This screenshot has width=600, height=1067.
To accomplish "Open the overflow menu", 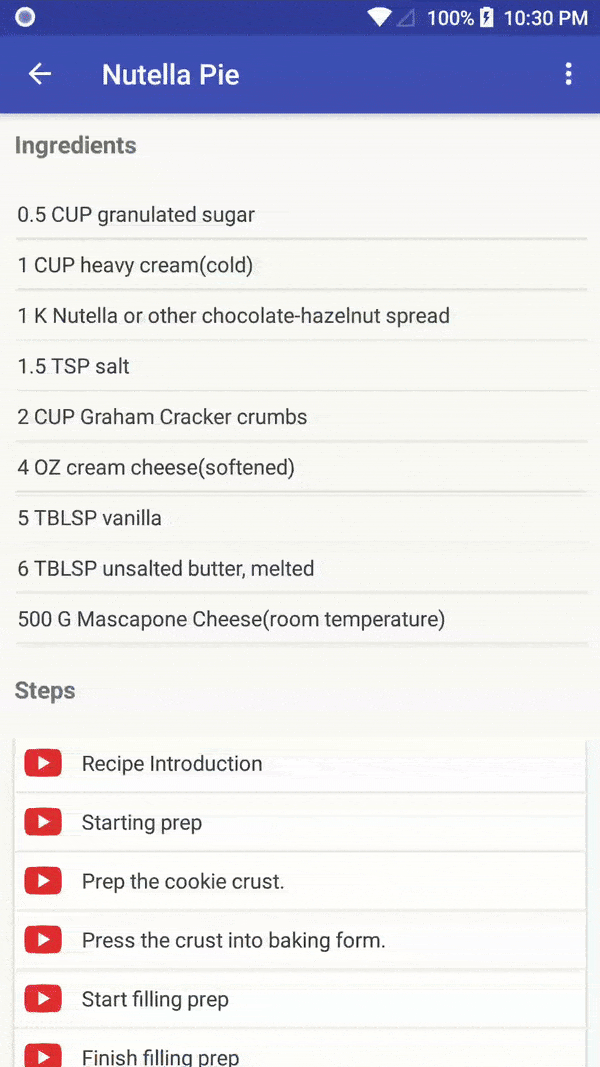I will click(x=568, y=74).
